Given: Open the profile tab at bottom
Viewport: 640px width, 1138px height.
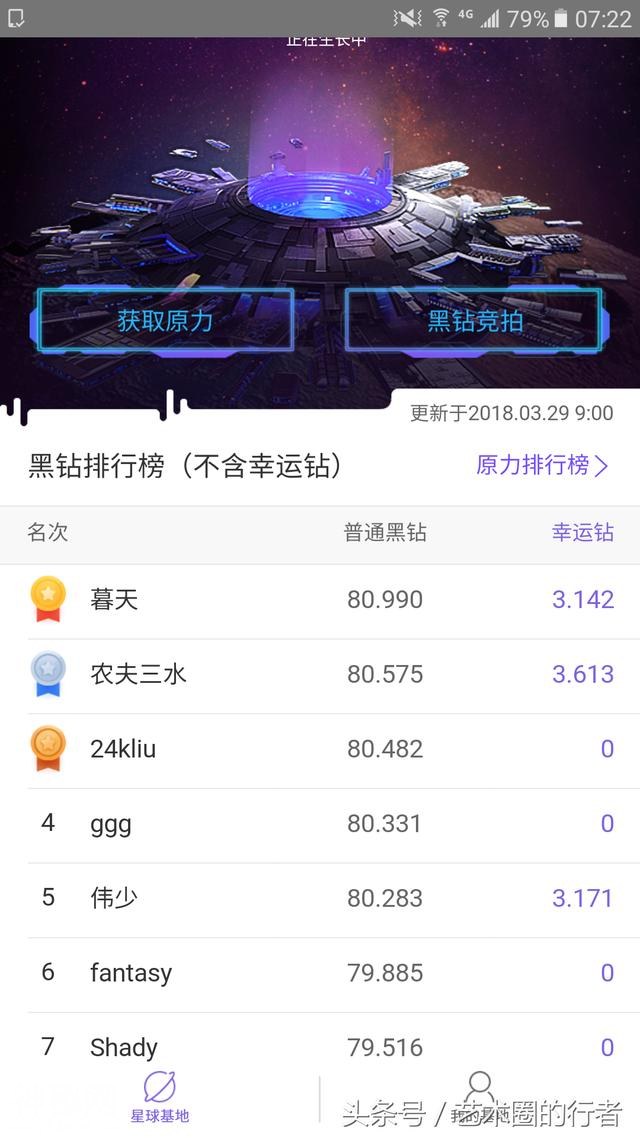Looking at the screenshot, I should coord(480,1094).
